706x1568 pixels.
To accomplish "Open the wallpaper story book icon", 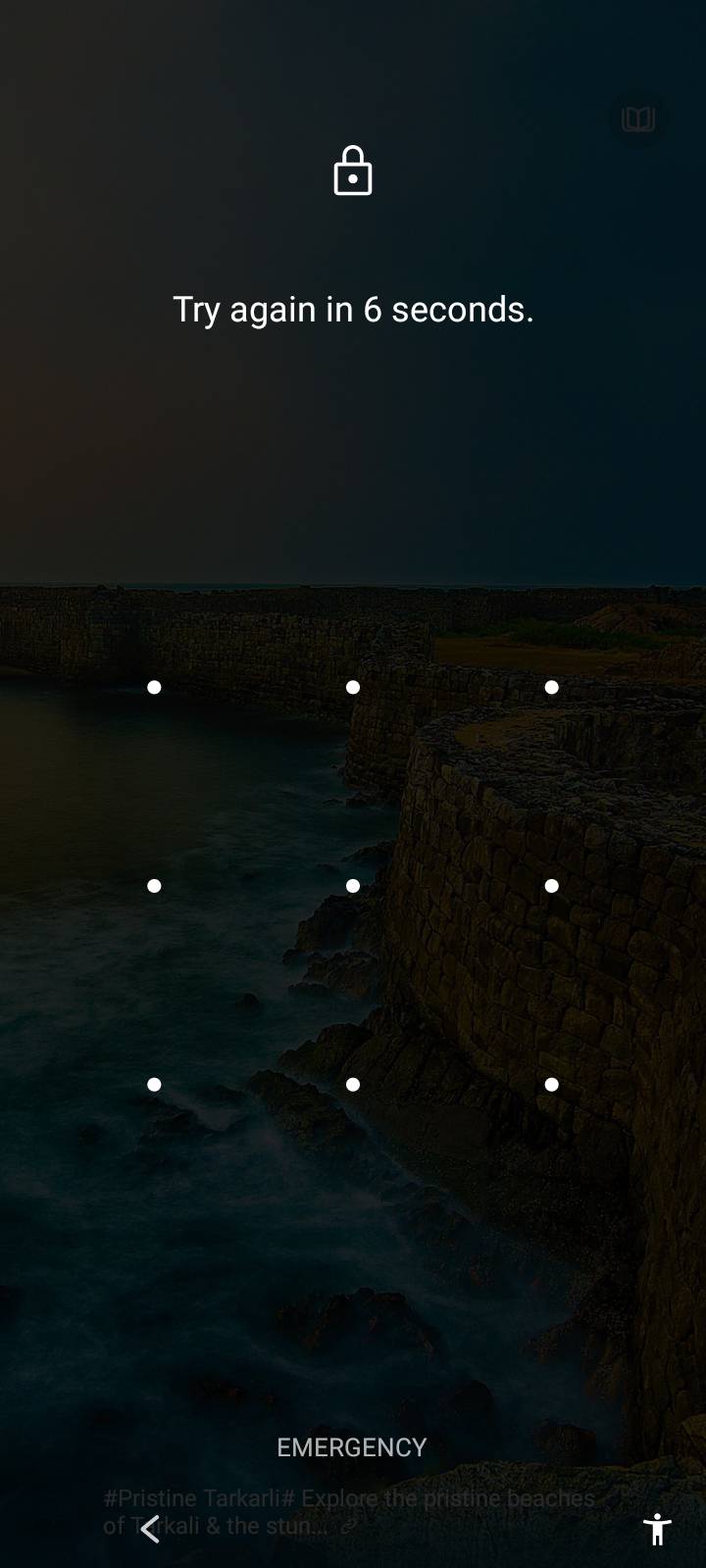I will click(638, 120).
